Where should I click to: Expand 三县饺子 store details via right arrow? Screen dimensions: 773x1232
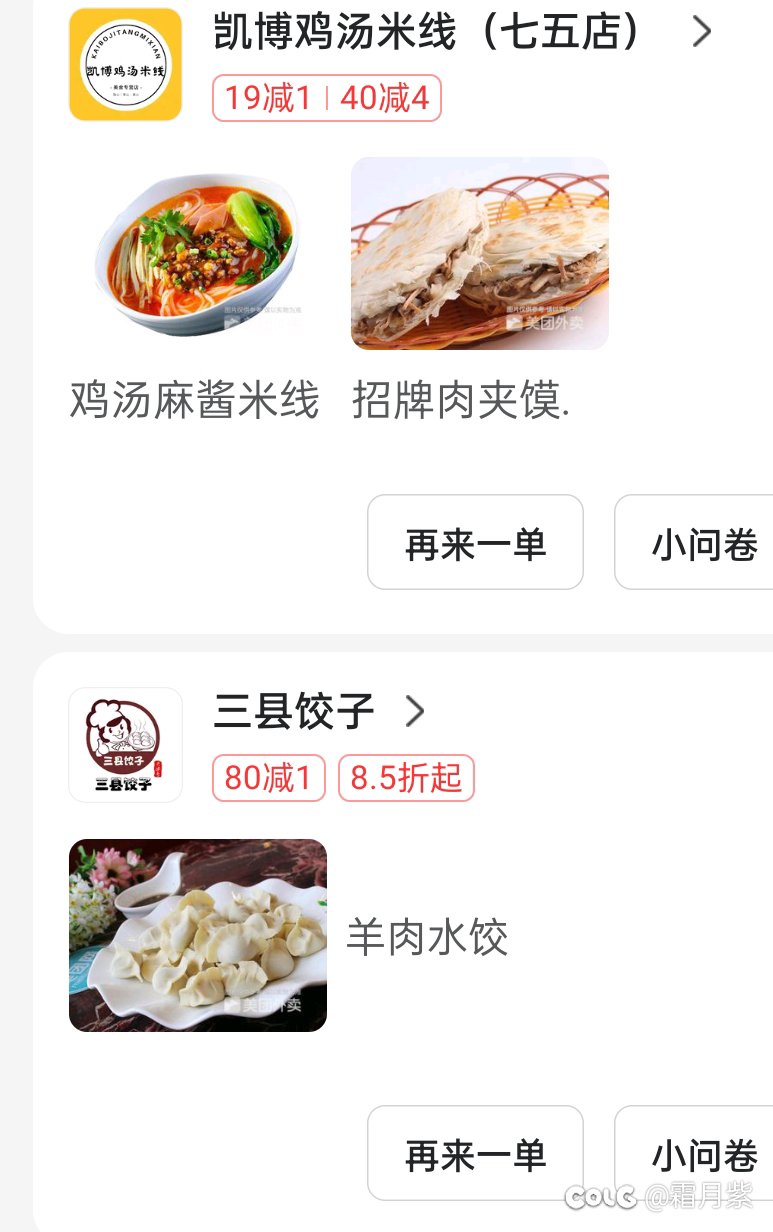click(414, 712)
